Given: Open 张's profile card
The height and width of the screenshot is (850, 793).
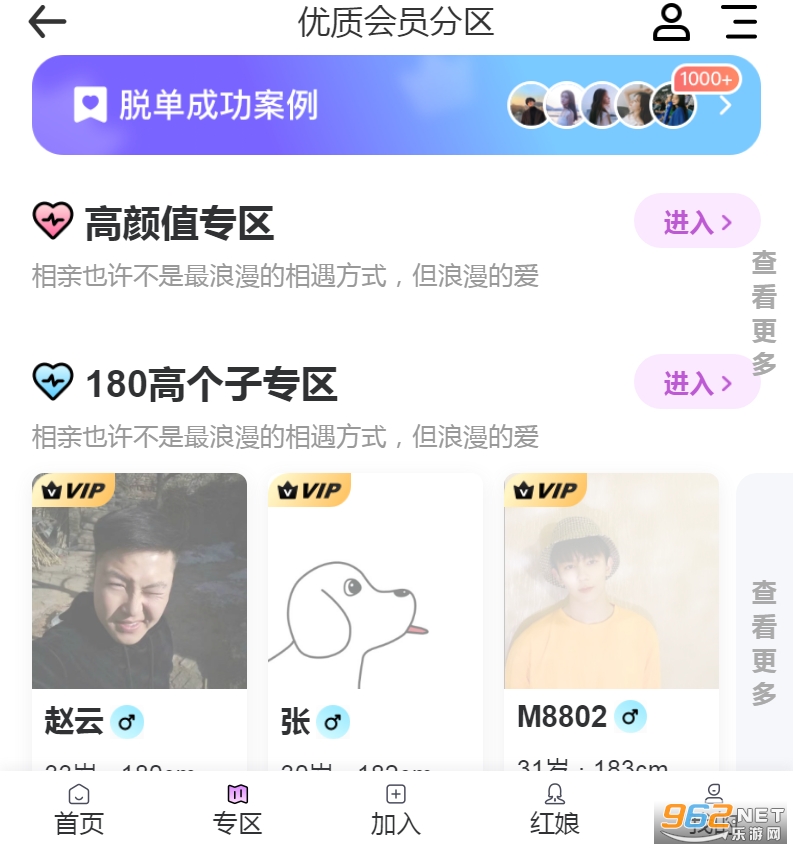Looking at the screenshot, I should pyautogui.click(x=375, y=600).
